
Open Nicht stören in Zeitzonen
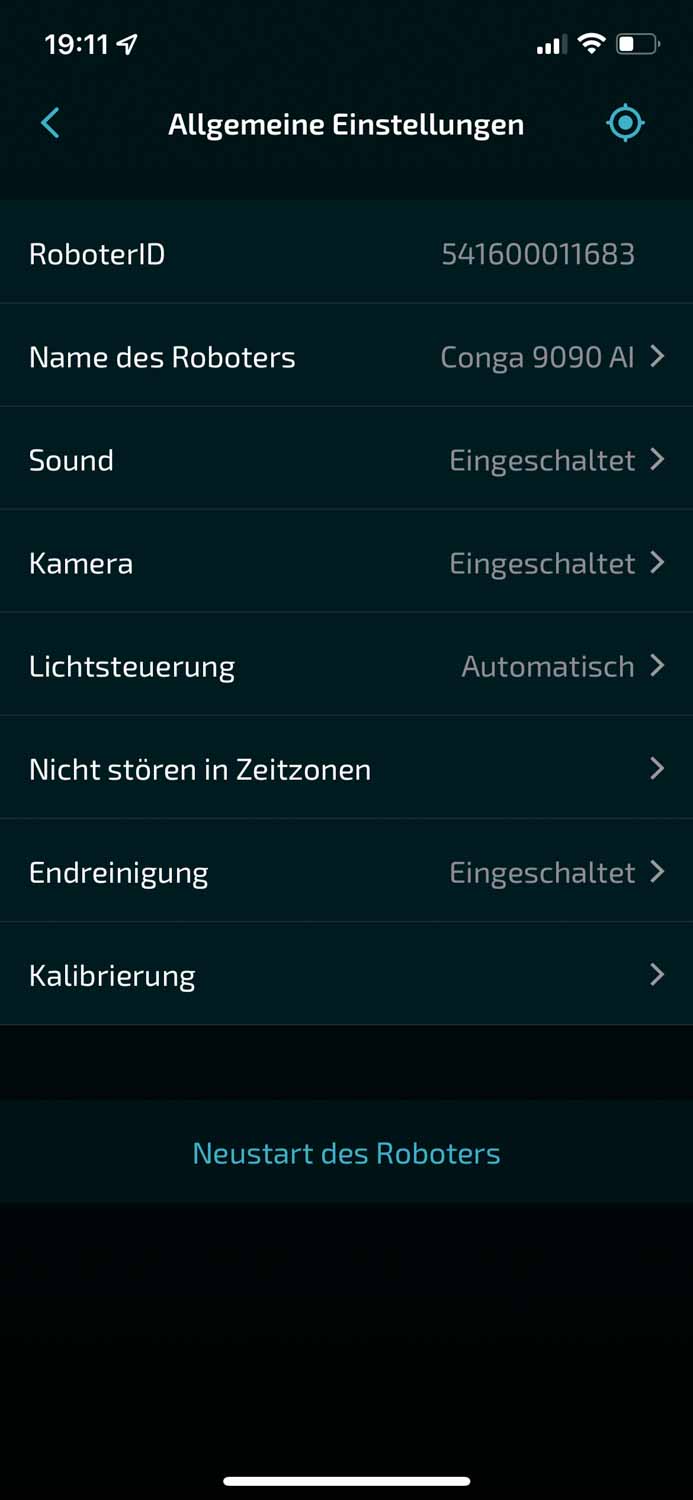346,769
